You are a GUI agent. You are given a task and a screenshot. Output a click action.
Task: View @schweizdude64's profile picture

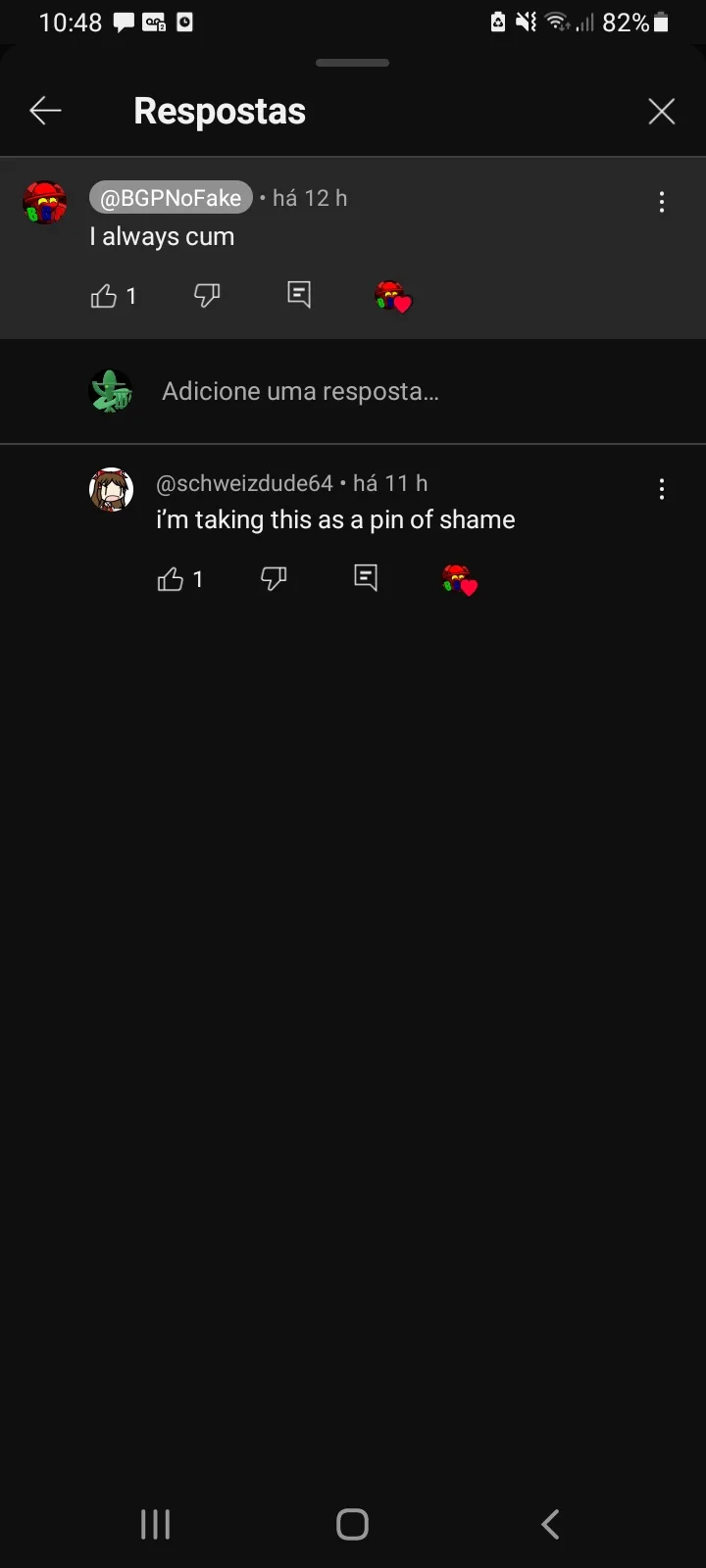pyautogui.click(x=111, y=490)
